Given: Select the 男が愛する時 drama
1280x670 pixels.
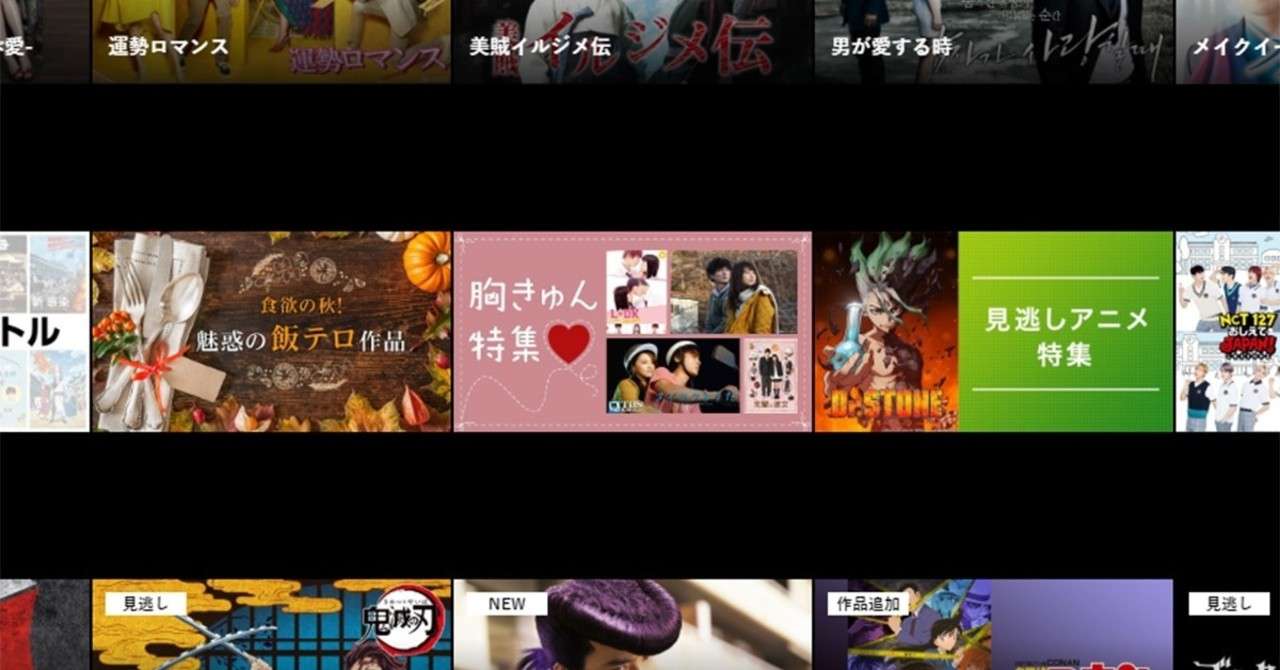Looking at the screenshot, I should point(993,42).
